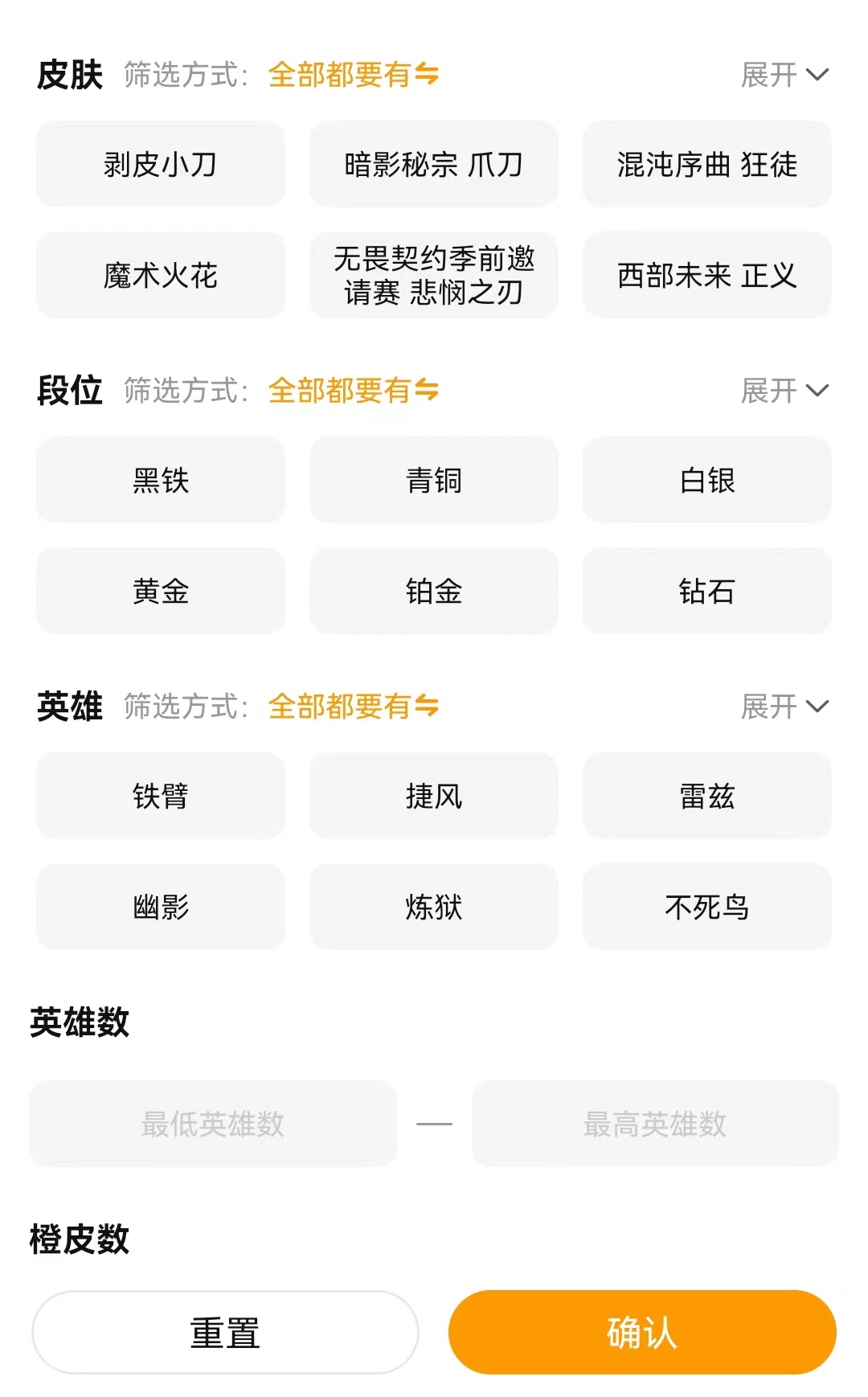Select the 剥皮小刀 skin chip
The width and height of the screenshot is (868, 1397).
[161, 165]
